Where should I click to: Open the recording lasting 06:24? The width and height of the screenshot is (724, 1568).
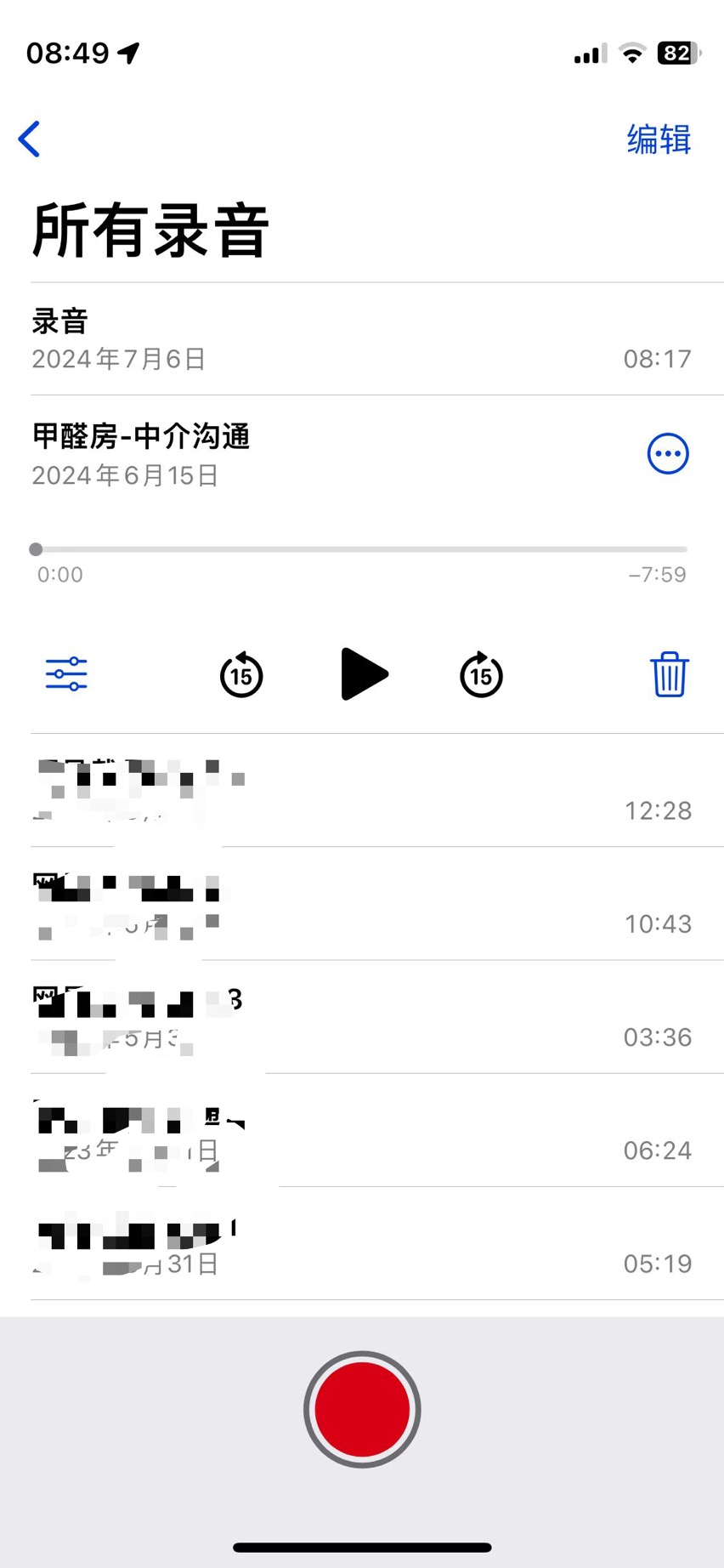coord(362,1130)
